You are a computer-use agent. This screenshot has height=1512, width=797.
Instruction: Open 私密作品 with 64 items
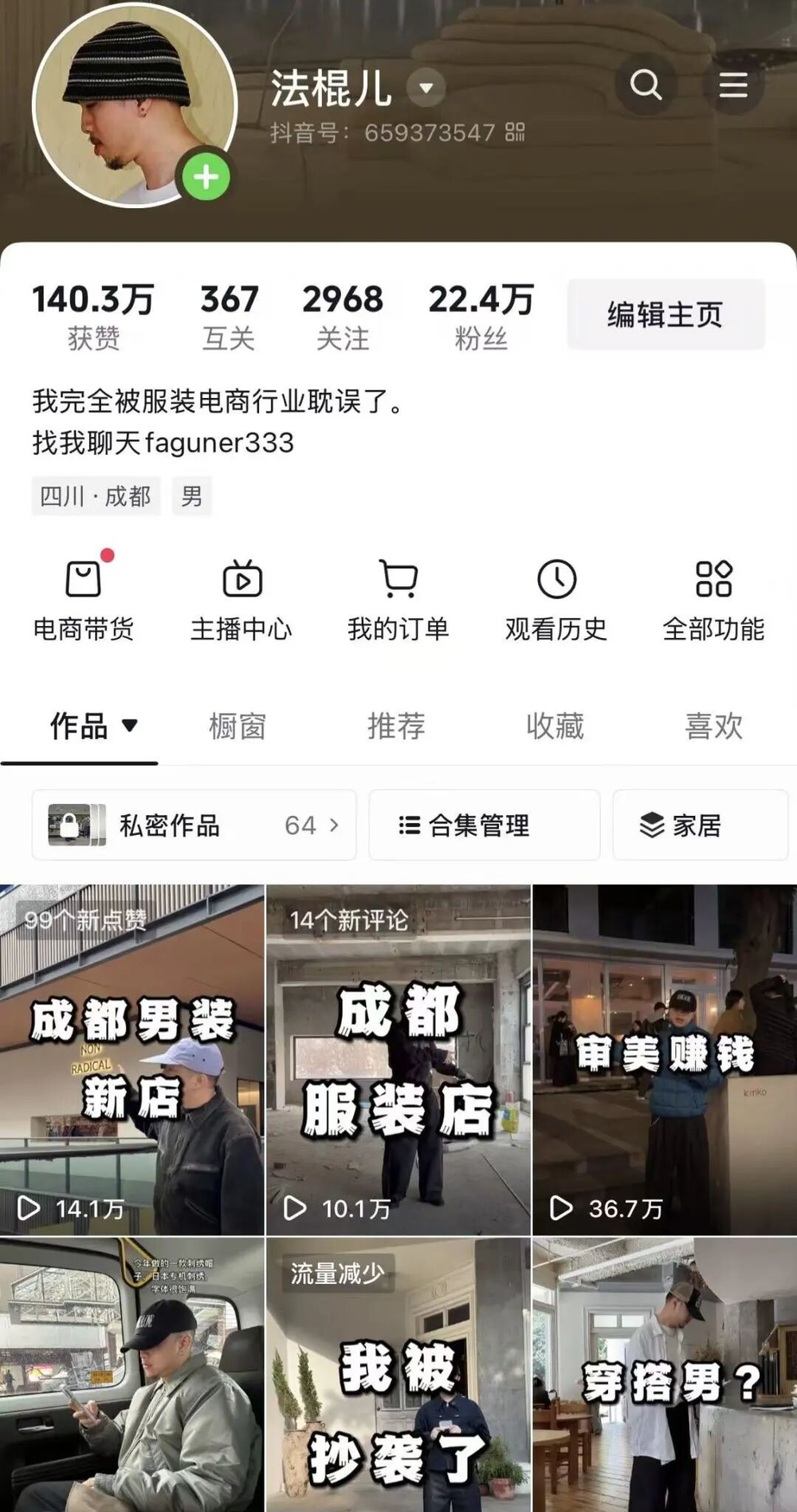click(194, 825)
